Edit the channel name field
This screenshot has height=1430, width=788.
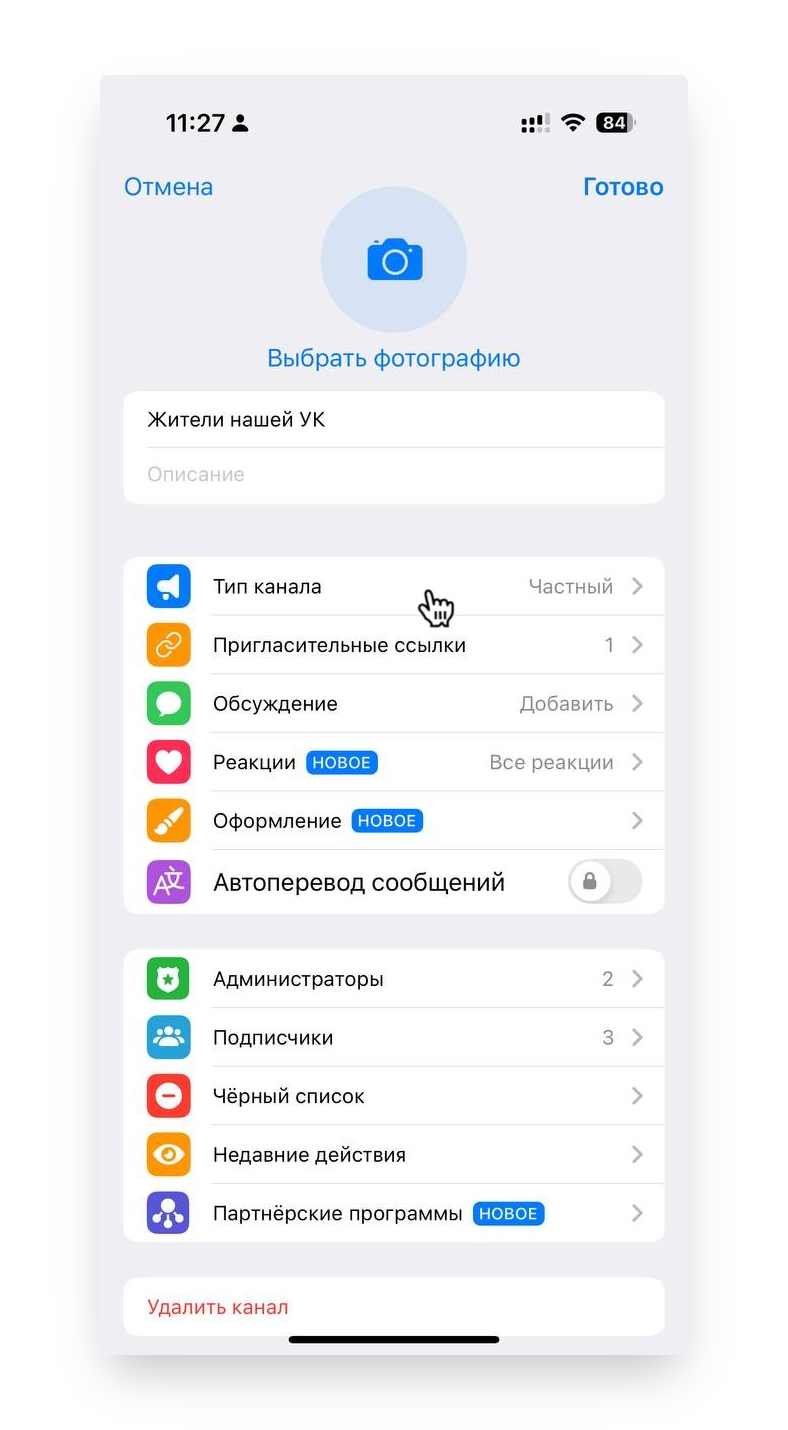pos(393,420)
